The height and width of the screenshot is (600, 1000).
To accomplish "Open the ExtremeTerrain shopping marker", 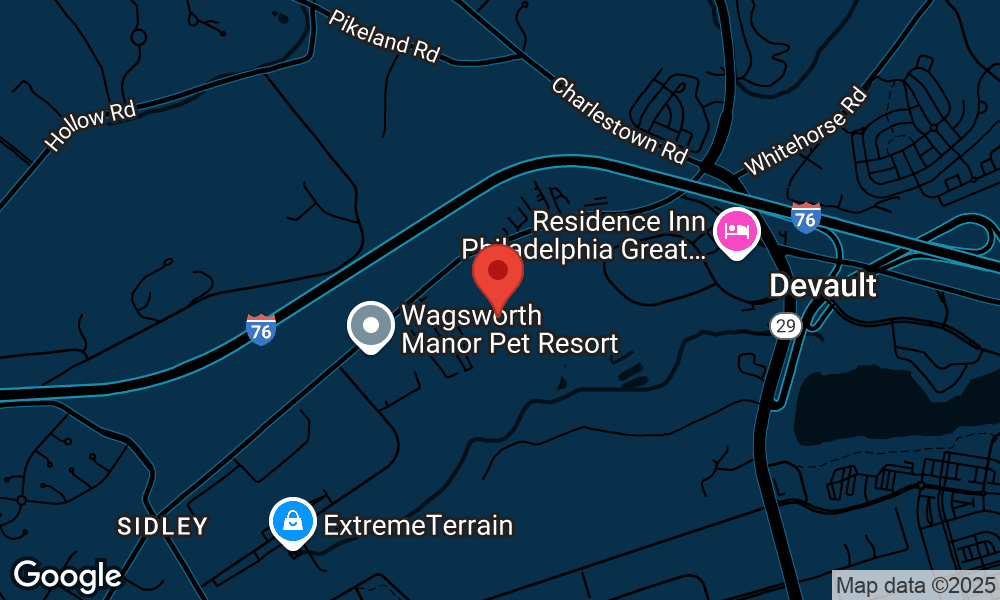I will tap(292, 522).
